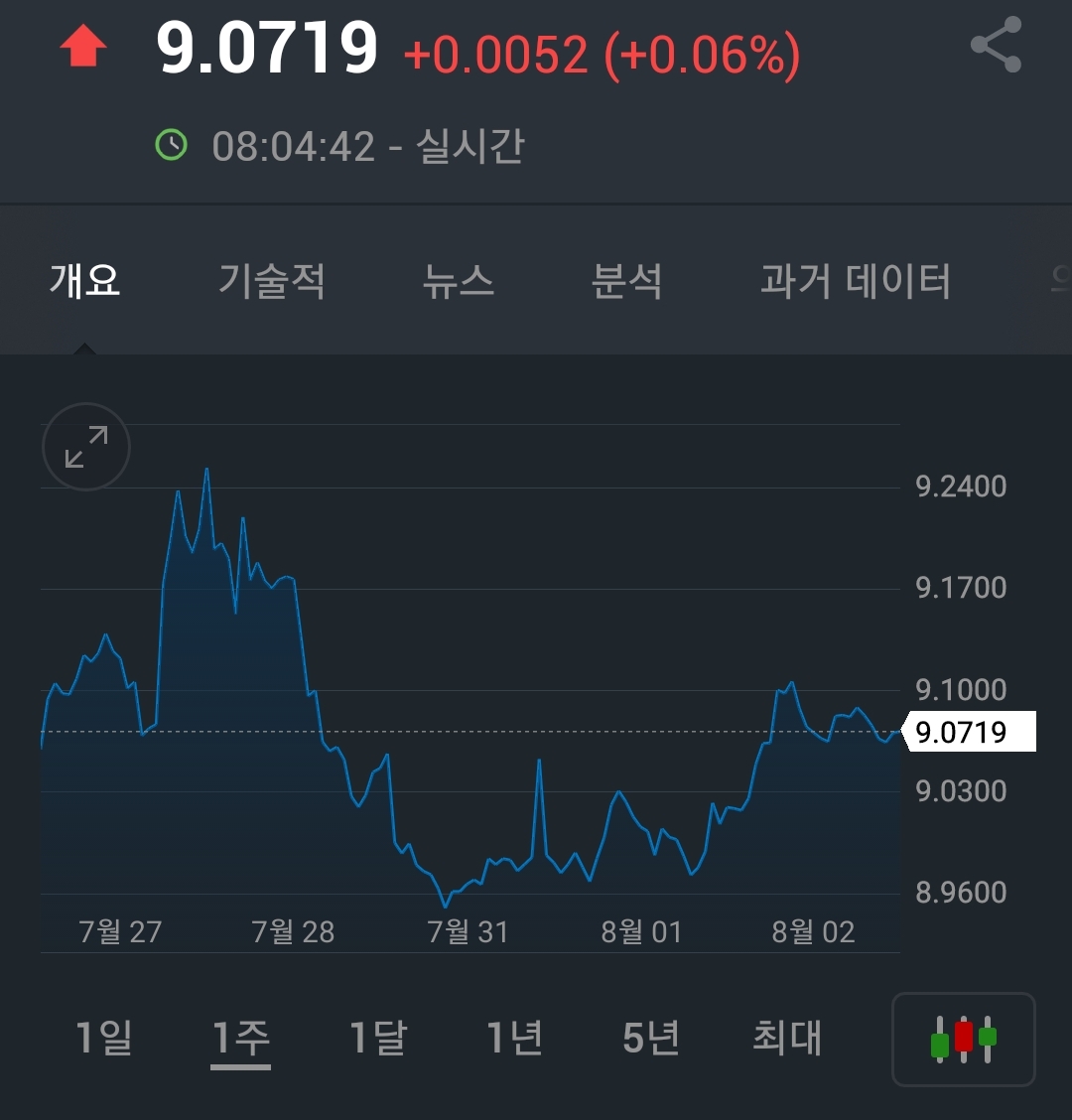Select the 개요 tab
The image size is (1072, 1120).
(85, 282)
